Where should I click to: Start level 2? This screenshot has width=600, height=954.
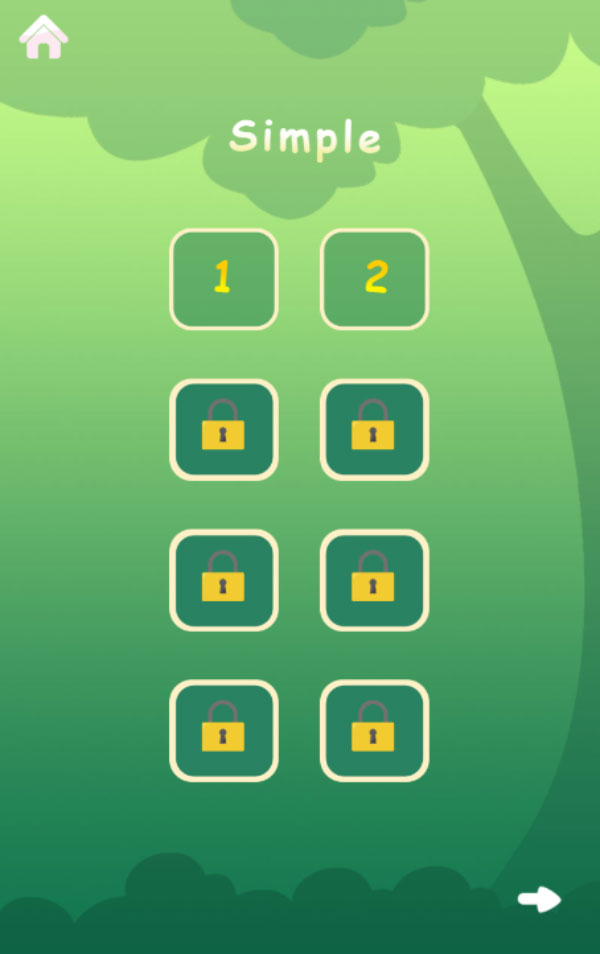(x=374, y=279)
